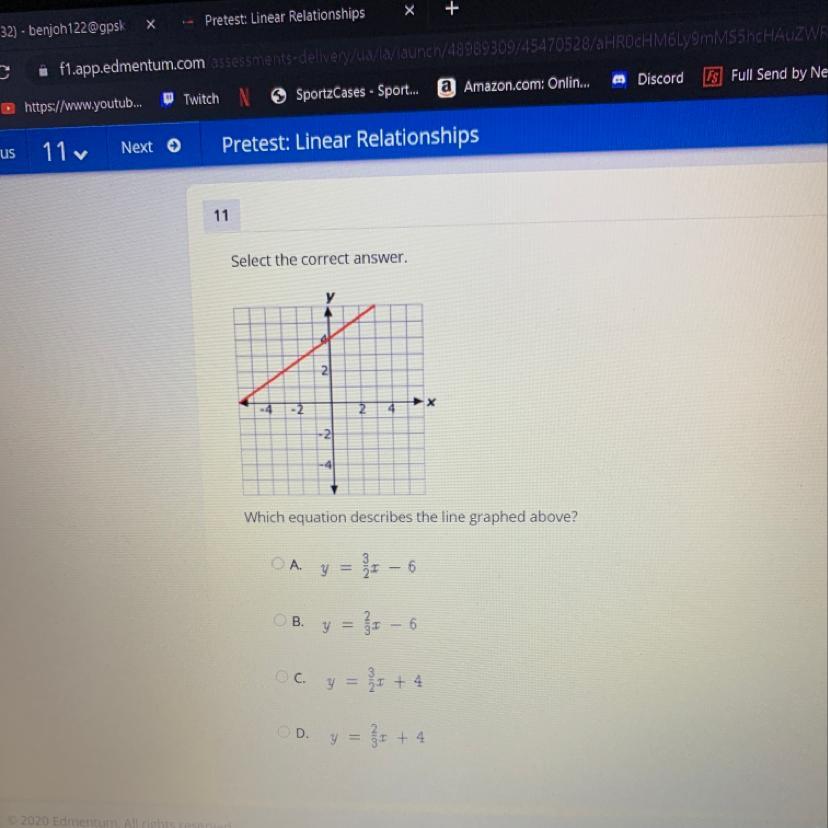828x828 pixels.
Task: Expand the question 11 number dropdown
Action: click(x=64, y=152)
